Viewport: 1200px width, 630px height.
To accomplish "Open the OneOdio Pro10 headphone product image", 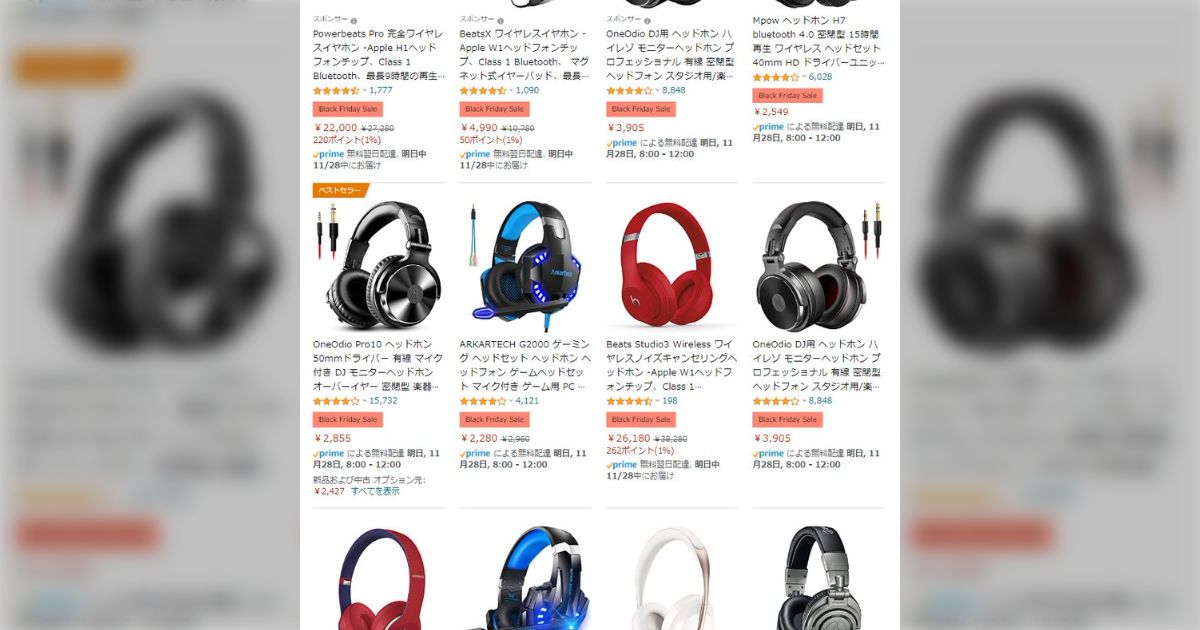I will coord(377,267).
